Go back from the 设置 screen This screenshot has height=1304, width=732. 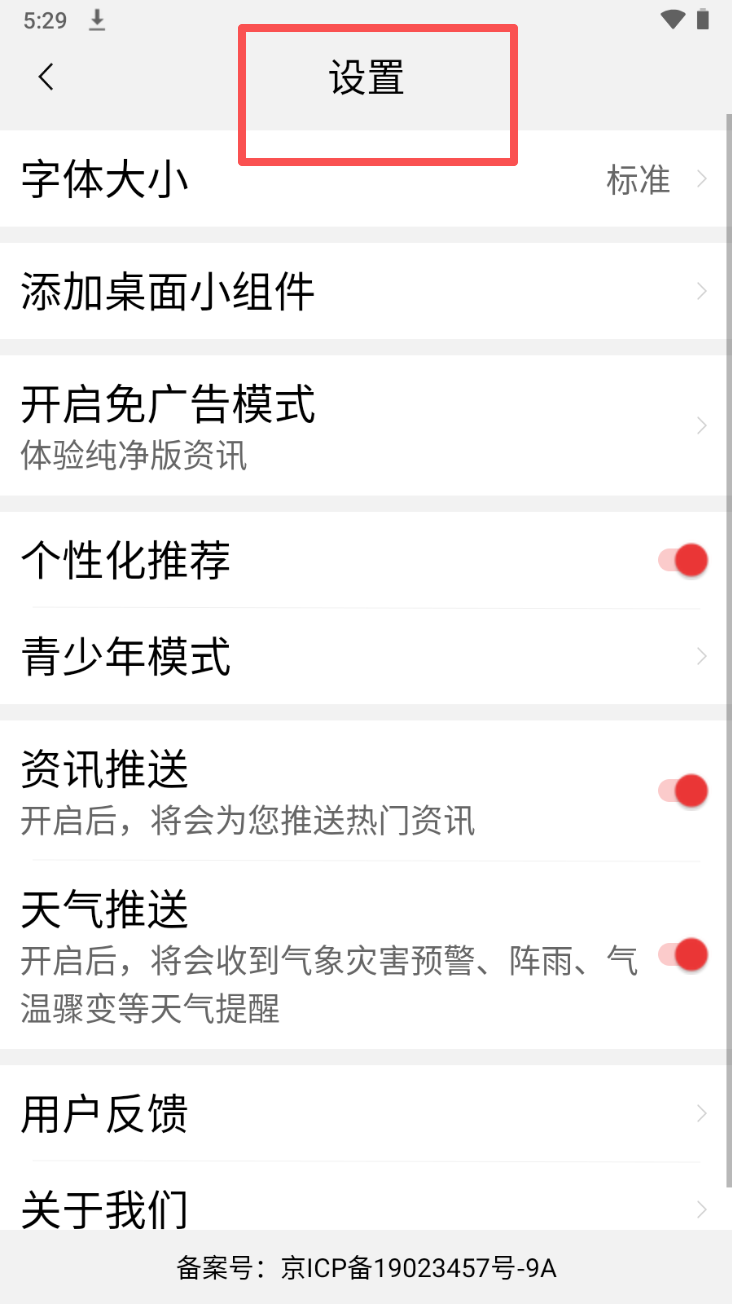[x=46, y=77]
